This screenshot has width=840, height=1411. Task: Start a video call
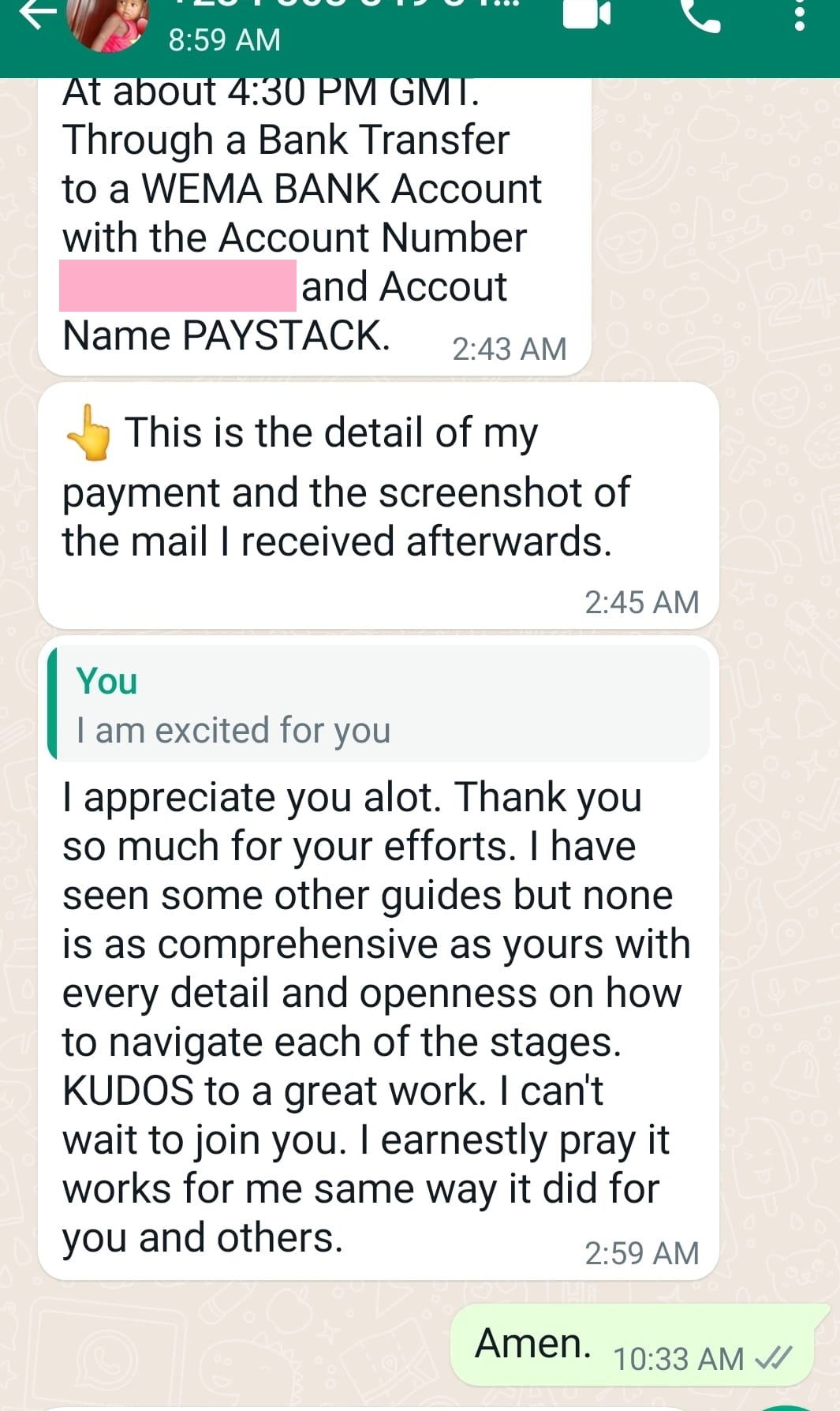pos(587,16)
